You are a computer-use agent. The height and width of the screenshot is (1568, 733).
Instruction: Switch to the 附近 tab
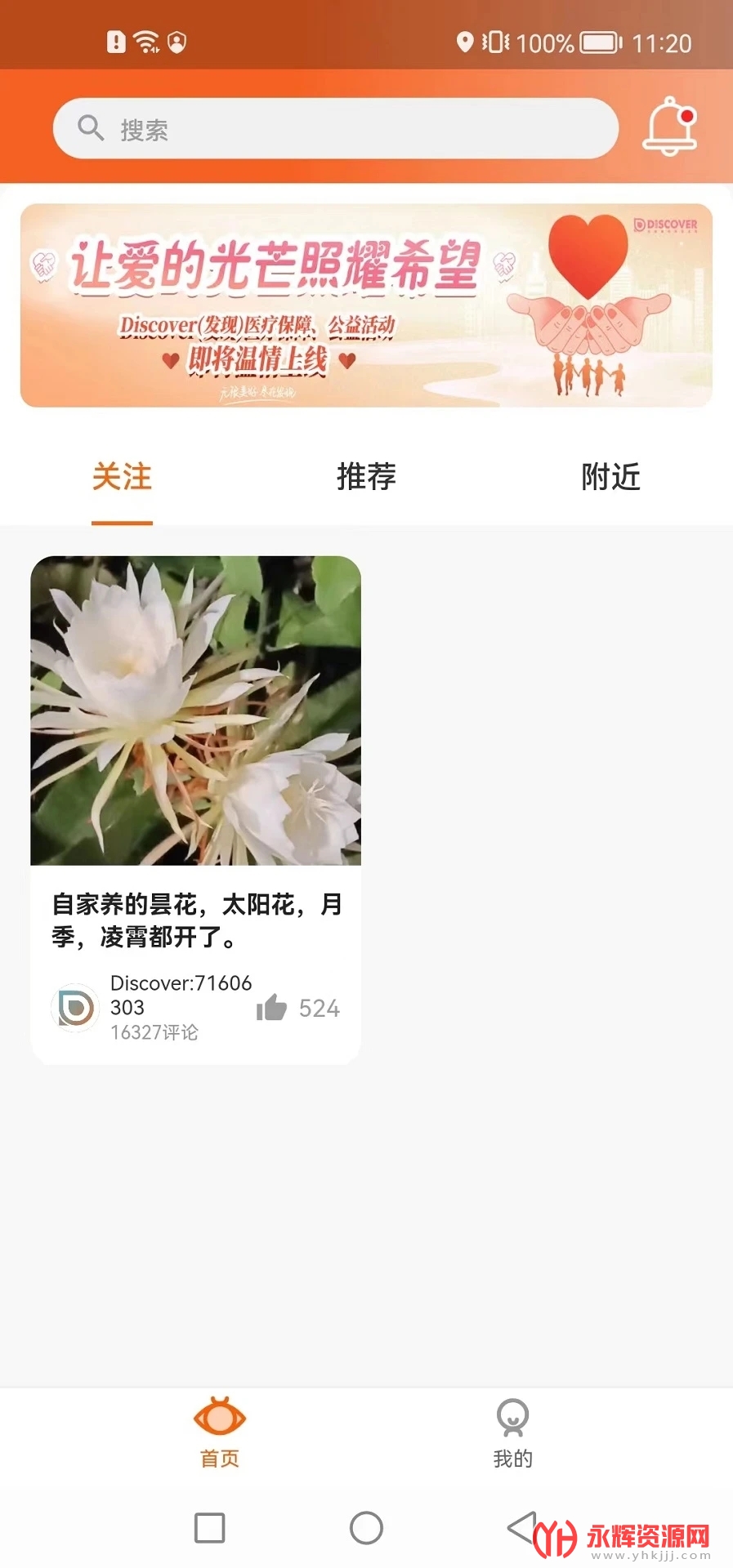click(x=610, y=477)
